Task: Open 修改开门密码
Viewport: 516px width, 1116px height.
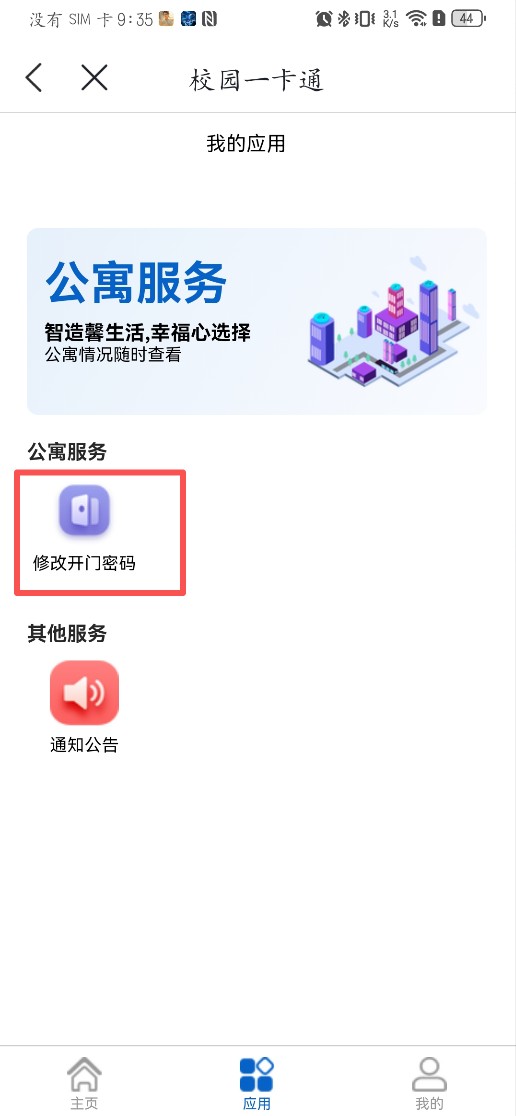Action: [84, 530]
